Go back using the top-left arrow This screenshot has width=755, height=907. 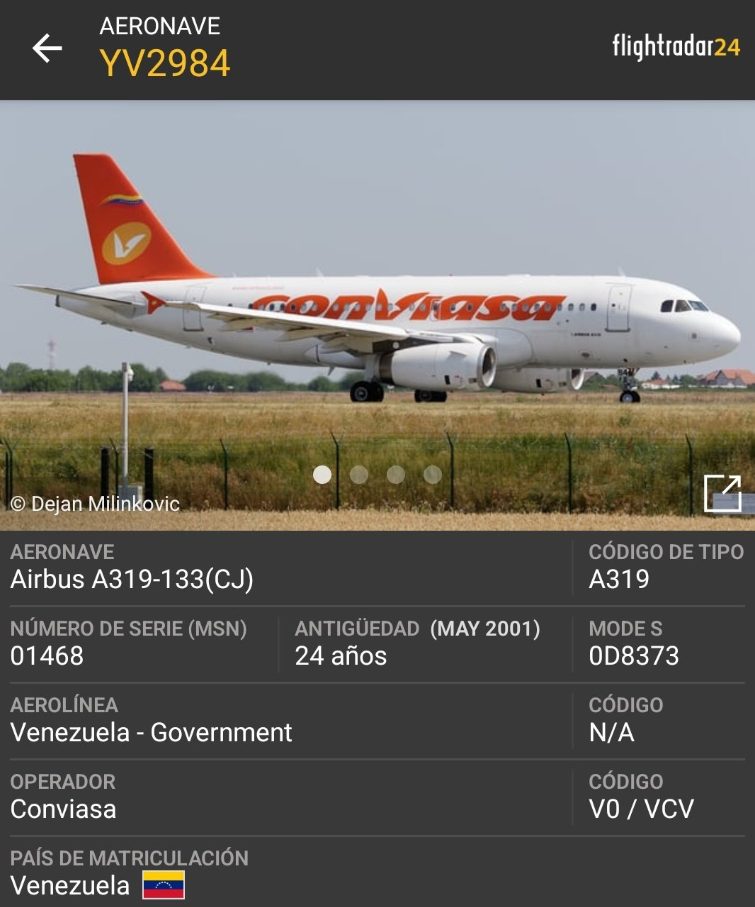tap(46, 48)
